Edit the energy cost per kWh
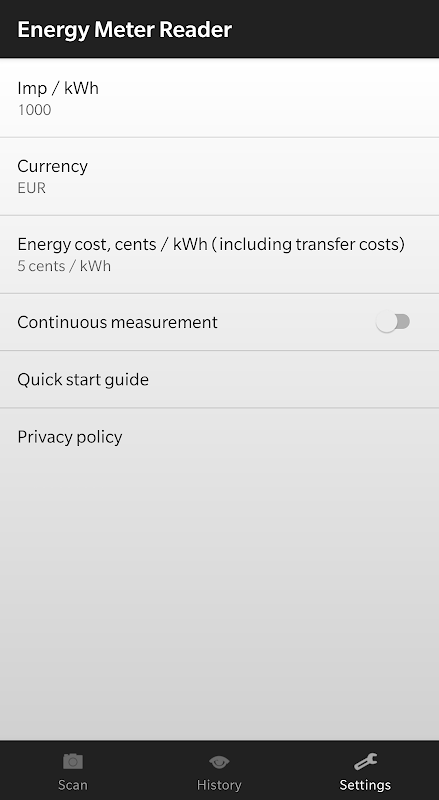The height and width of the screenshot is (800, 439). (220, 255)
